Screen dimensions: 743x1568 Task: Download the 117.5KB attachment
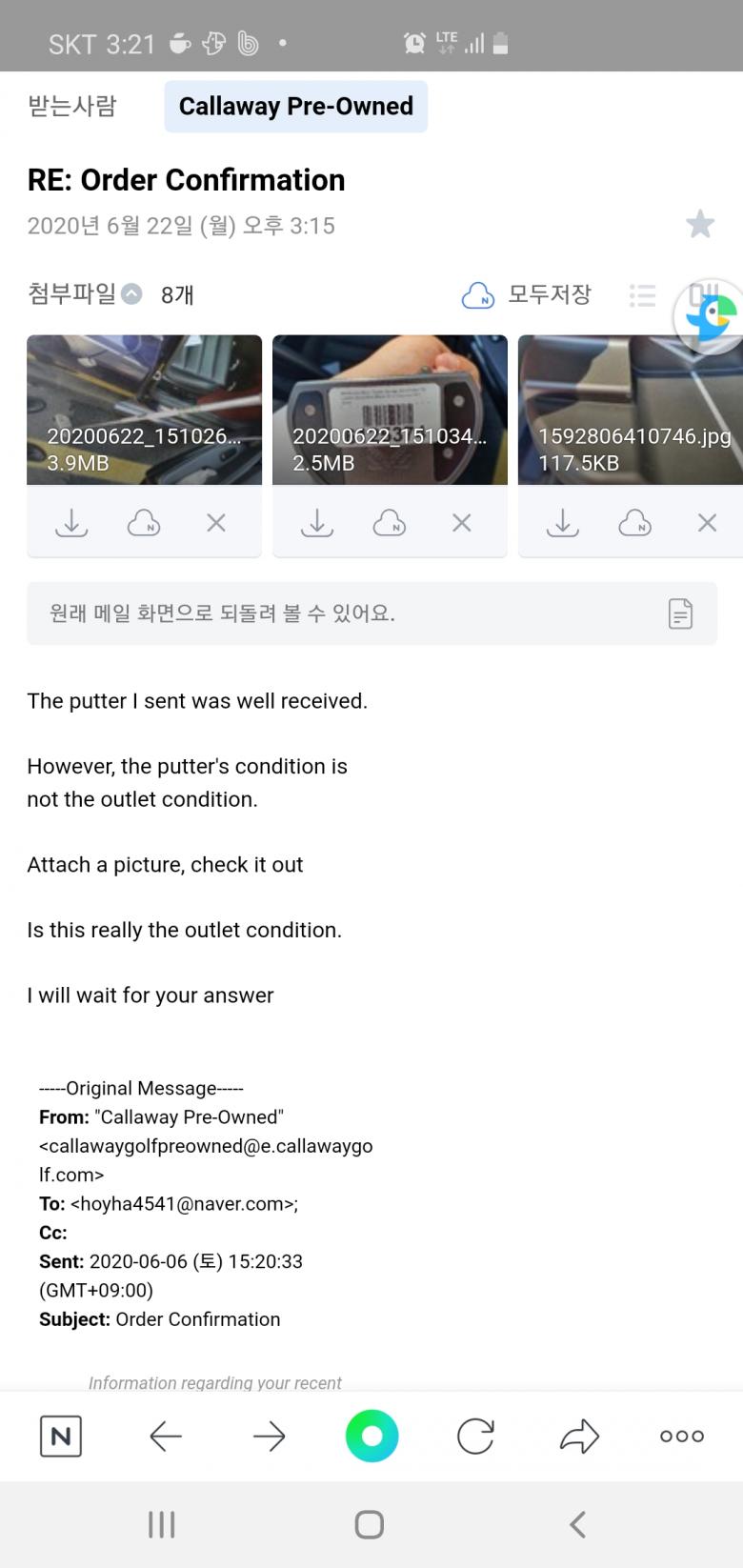[x=563, y=522]
